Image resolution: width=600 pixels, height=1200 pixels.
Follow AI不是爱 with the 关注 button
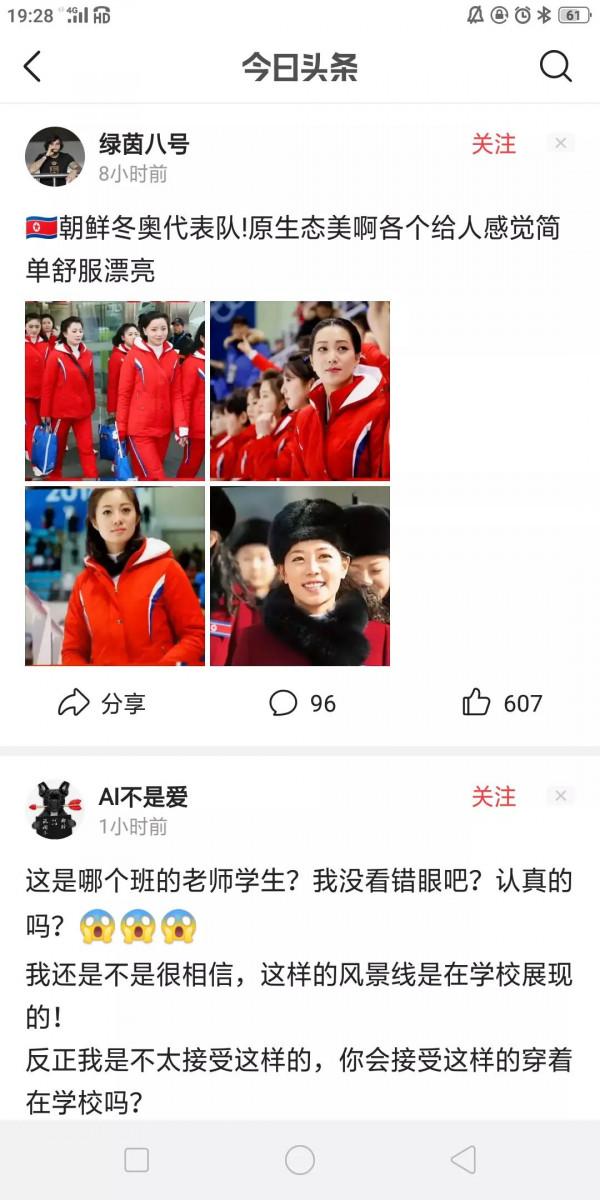coord(493,796)
